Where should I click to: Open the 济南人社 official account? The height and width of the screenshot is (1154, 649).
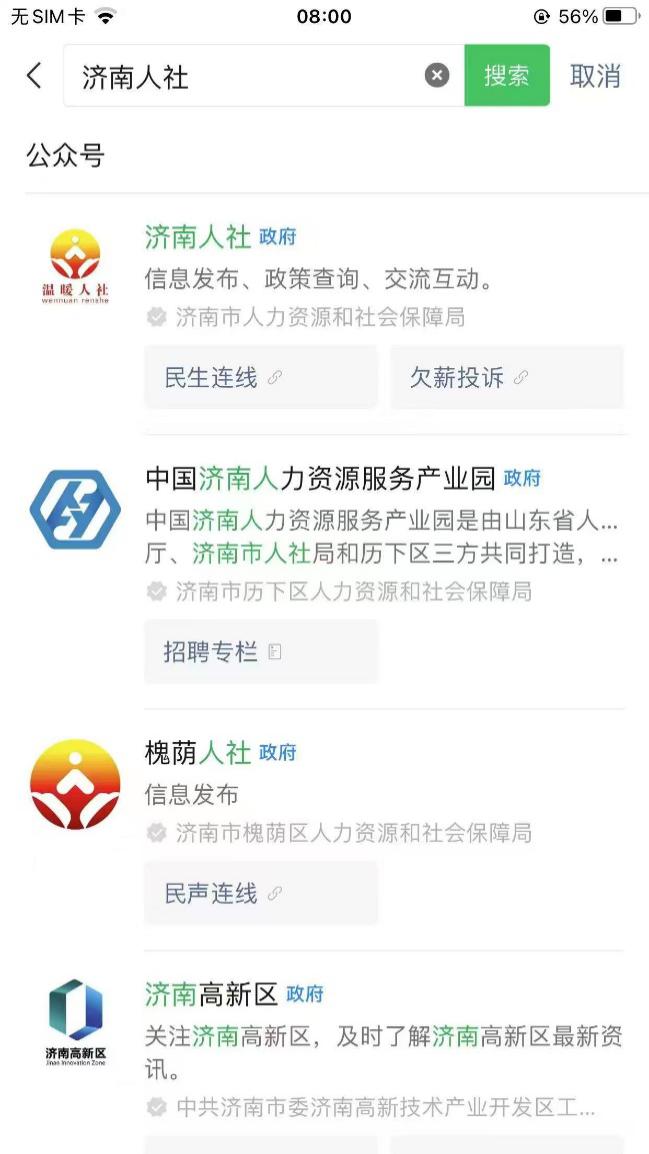pyautogui.click(x=197, y=237)
